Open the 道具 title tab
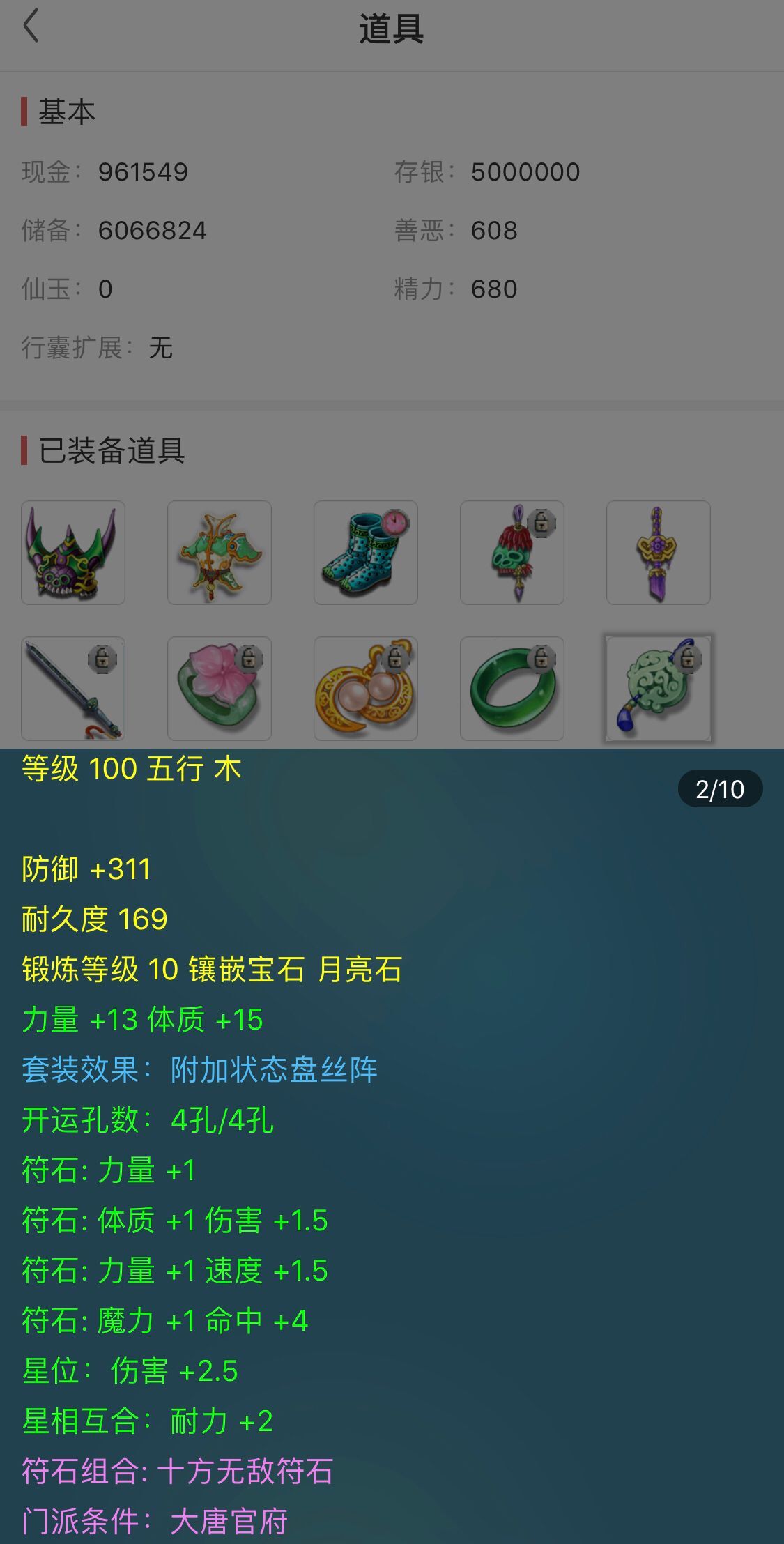This screenshot has height=1544, width=784. pos(392,31)
